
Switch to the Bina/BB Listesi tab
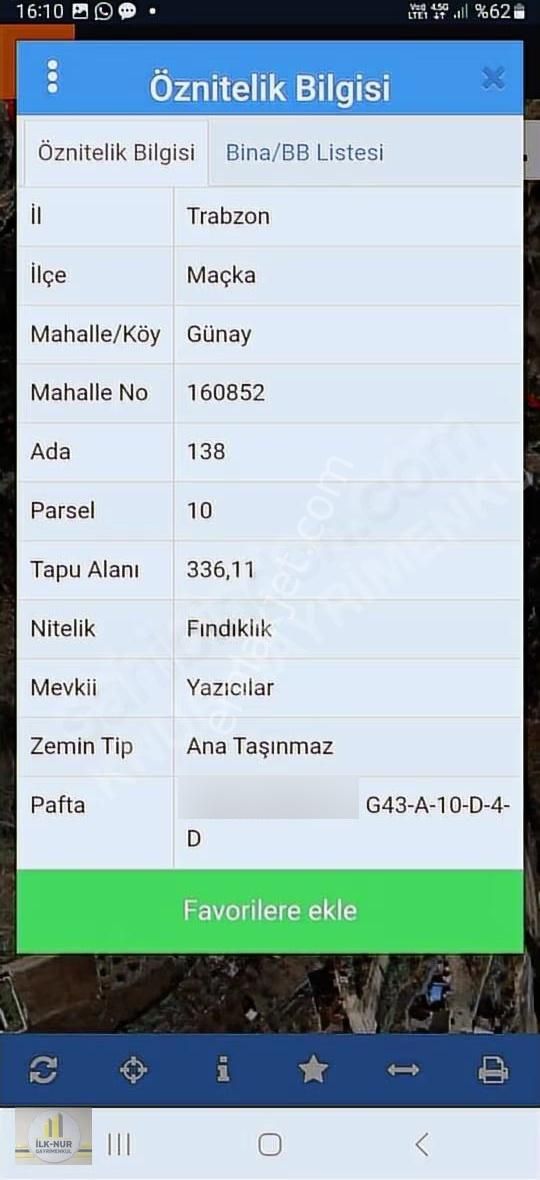coord(305,152)
